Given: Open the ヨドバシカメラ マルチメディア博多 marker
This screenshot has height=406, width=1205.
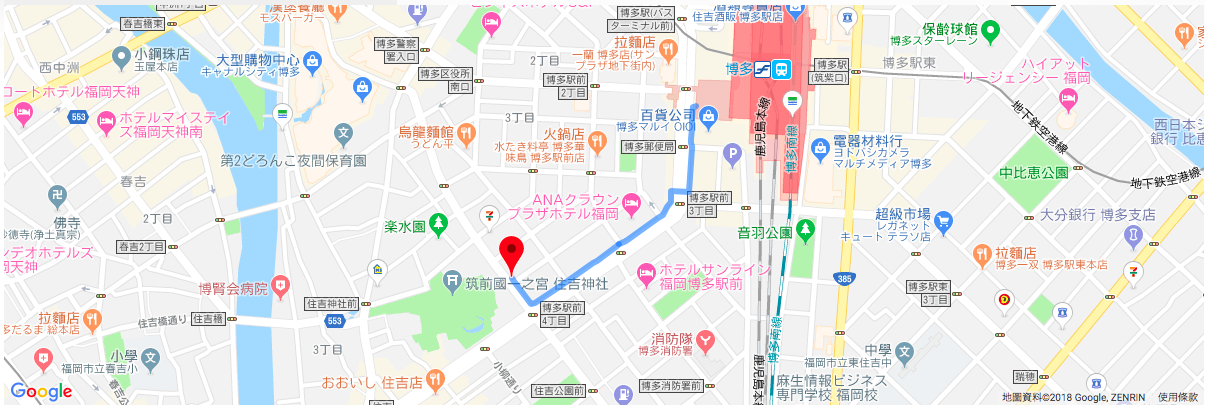Looking at the screenshot, I should [822, 149].
